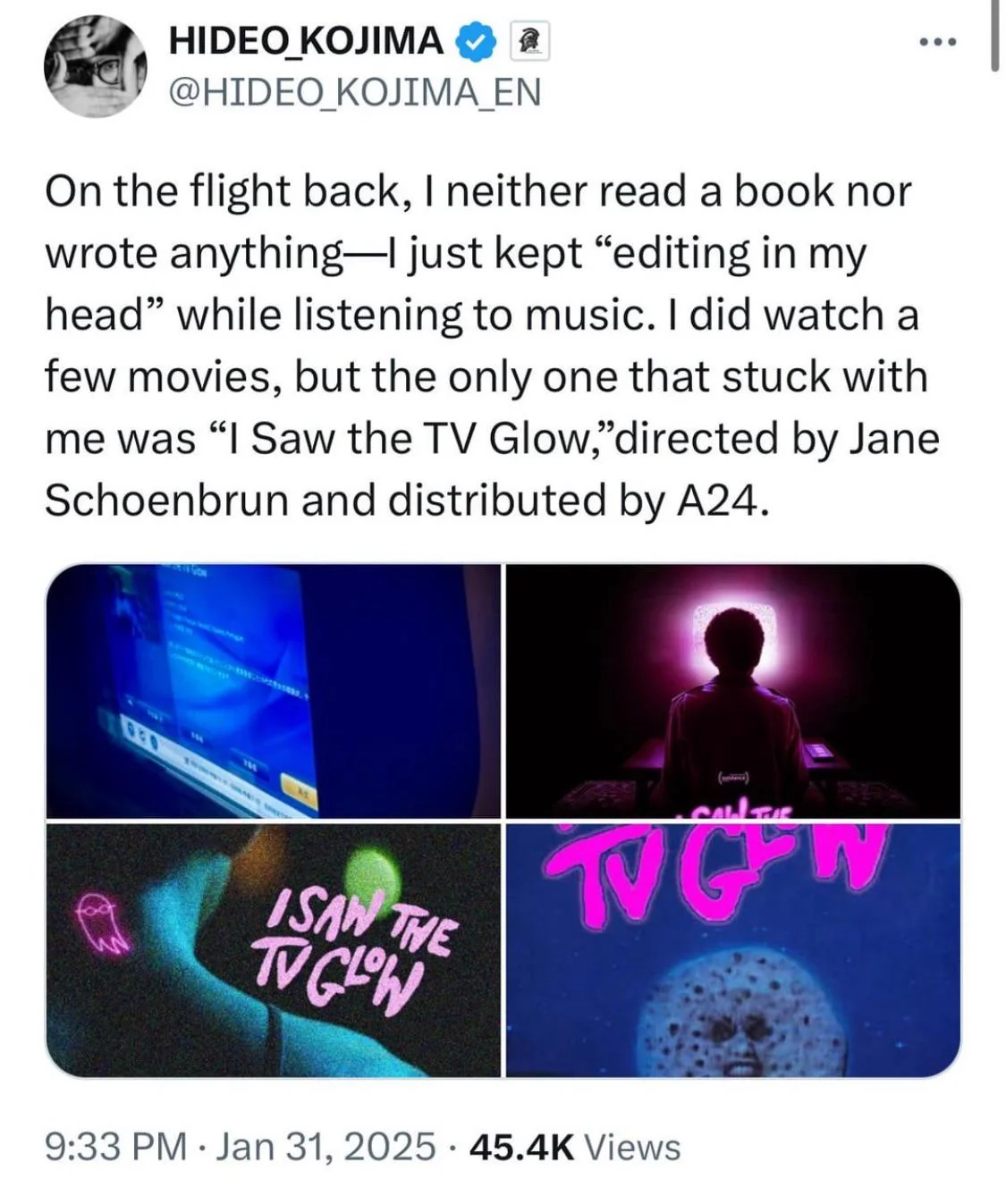Open the @HIDEO_KOJIMA_EN profile handle

click(355, 92)
